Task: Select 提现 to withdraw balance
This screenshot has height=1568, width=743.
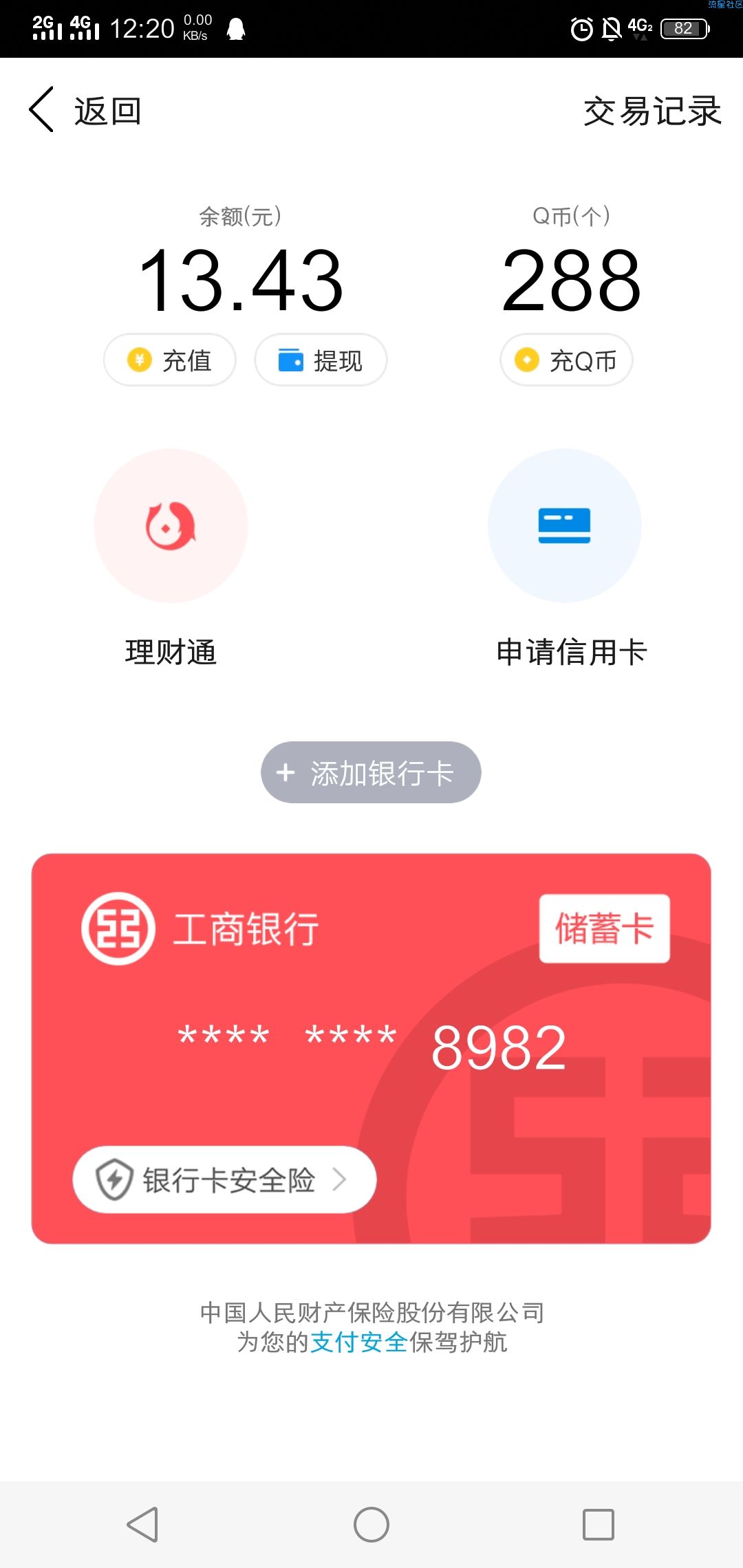Action: click(x=321, y=360)
